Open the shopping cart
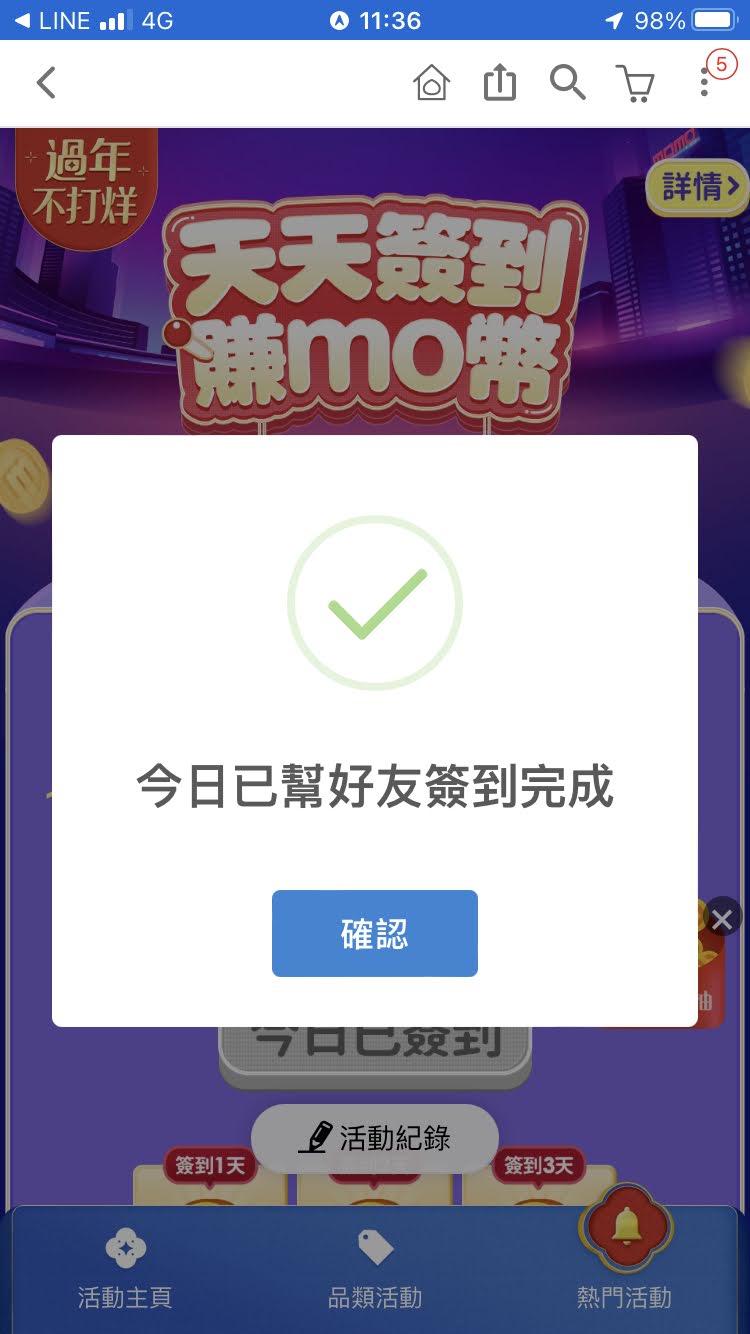Screen dimensions: 750x1334 point(636,84)
